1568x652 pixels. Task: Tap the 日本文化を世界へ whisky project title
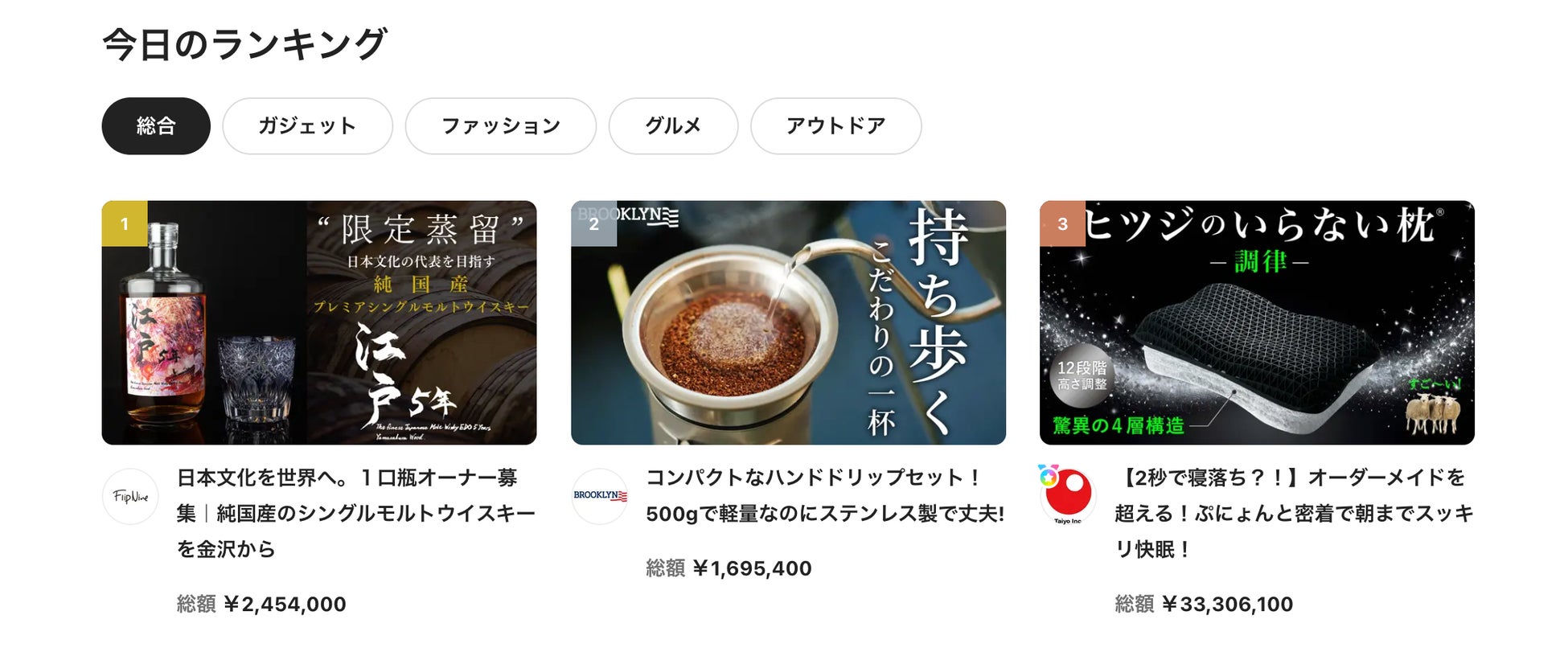coord(355,513)
